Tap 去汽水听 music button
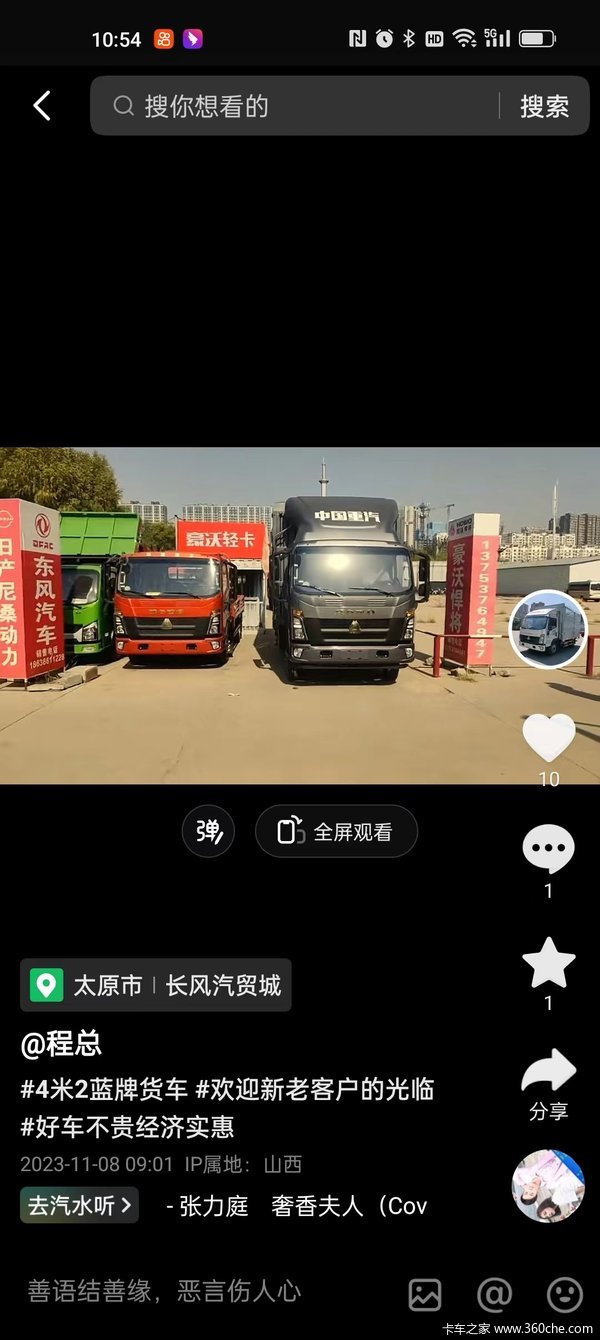 click(79, 1205)
